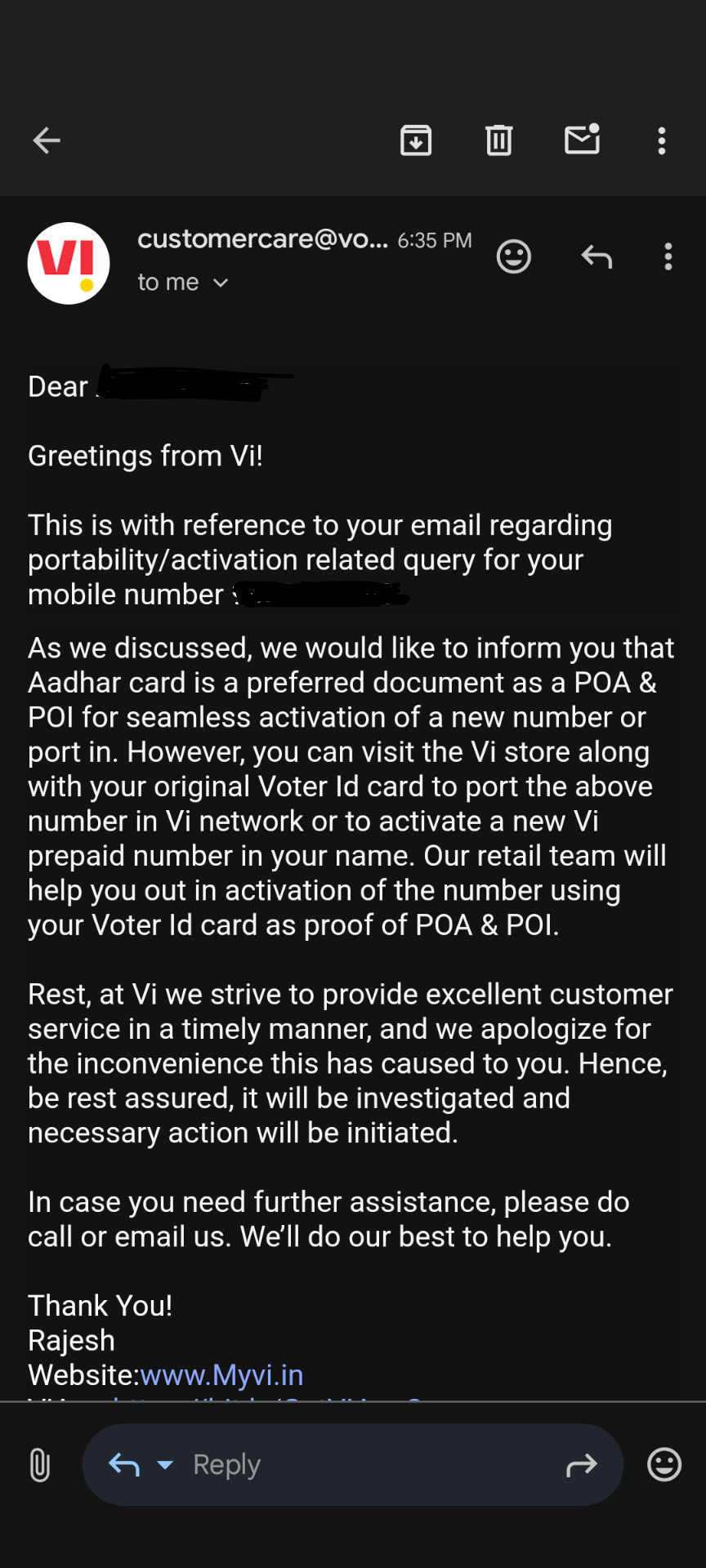Open the reply type dropdown arrow

(165, 1464)
